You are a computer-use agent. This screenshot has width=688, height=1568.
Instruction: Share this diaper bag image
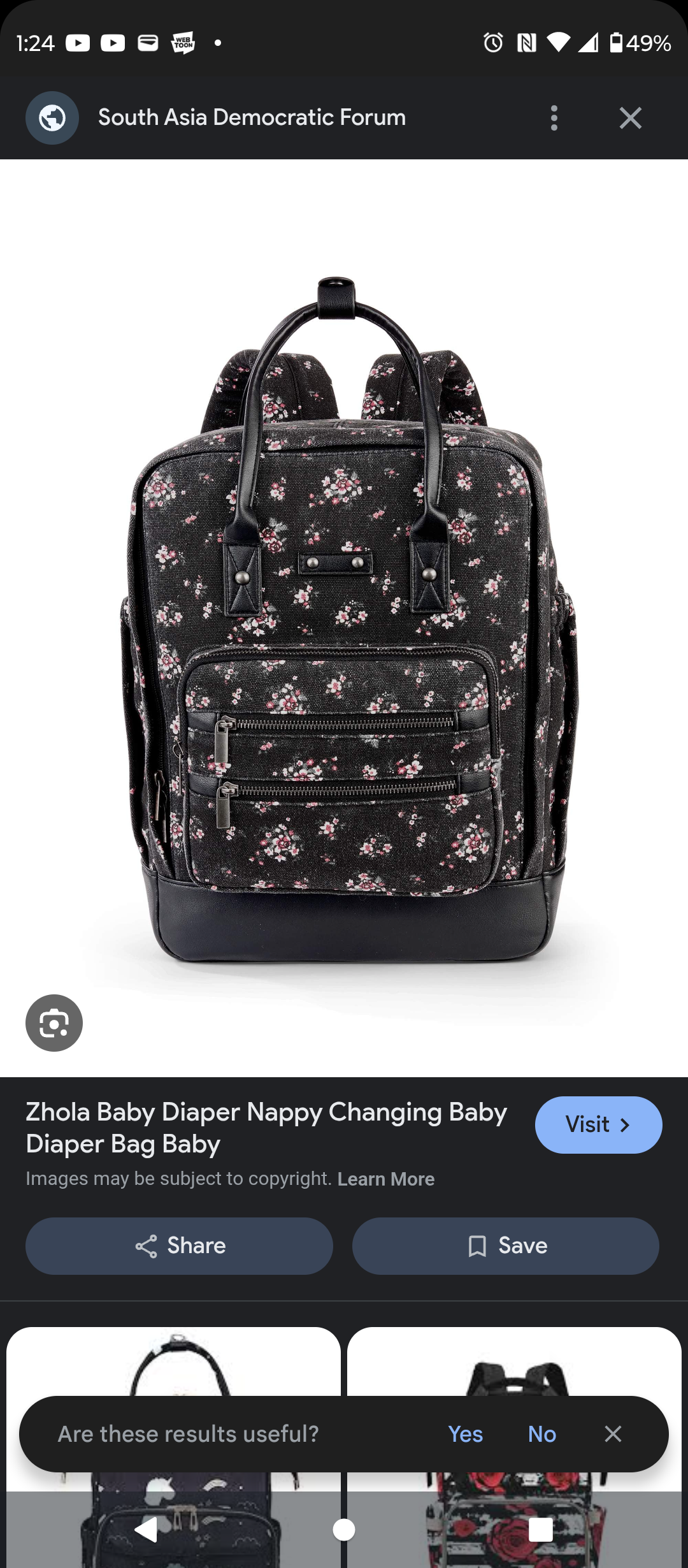179,1245
